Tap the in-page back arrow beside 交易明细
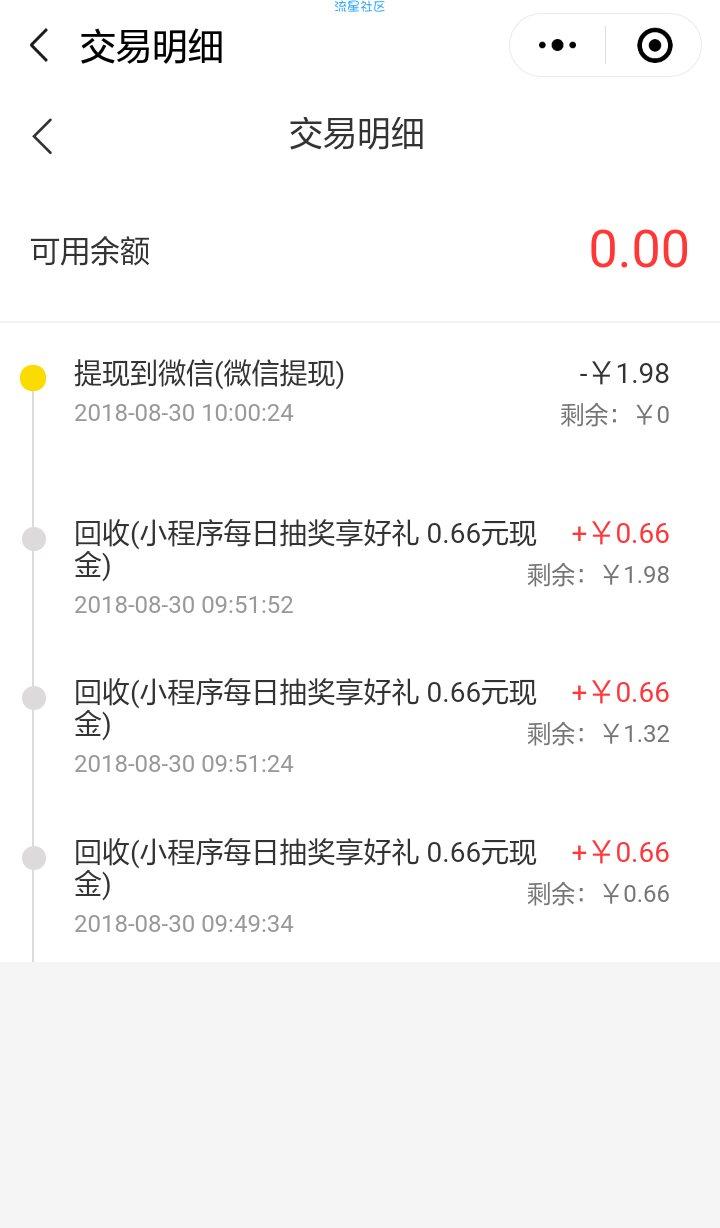Screen dimensions: 720x1228 (42, 136)
